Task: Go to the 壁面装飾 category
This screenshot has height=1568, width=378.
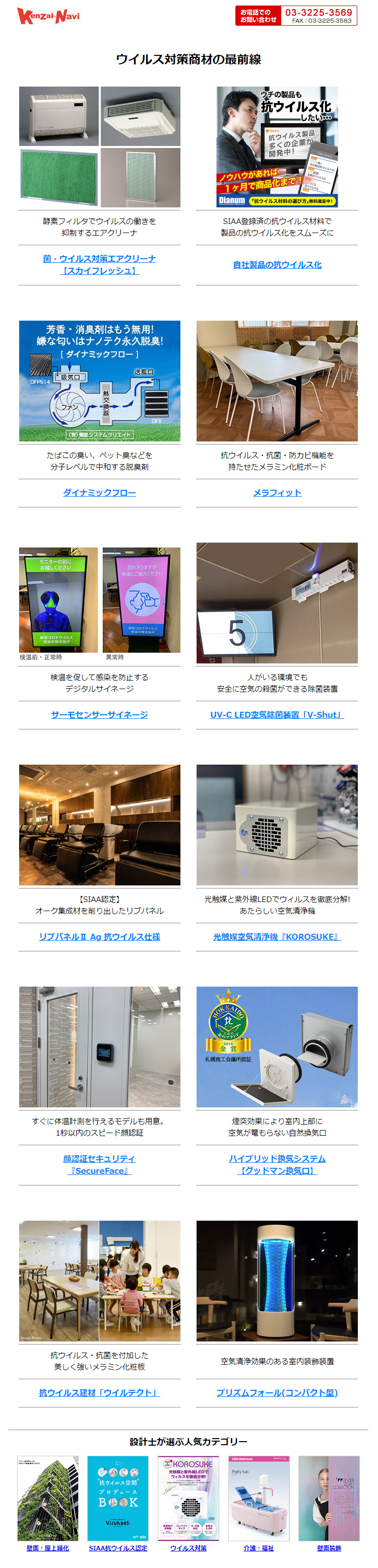Action: click(x=329, y=1548)
